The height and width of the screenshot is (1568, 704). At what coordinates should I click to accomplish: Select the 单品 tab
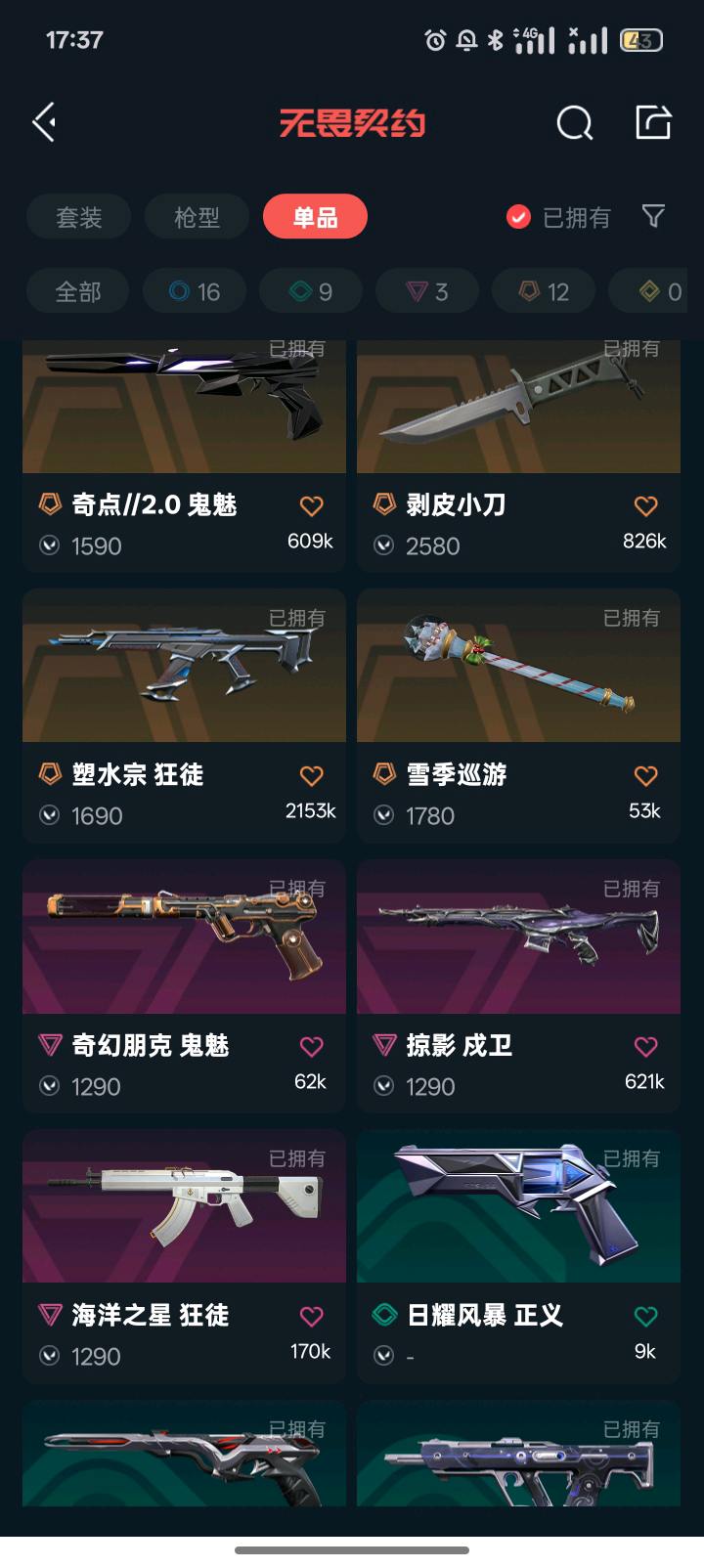coord(315,217)
